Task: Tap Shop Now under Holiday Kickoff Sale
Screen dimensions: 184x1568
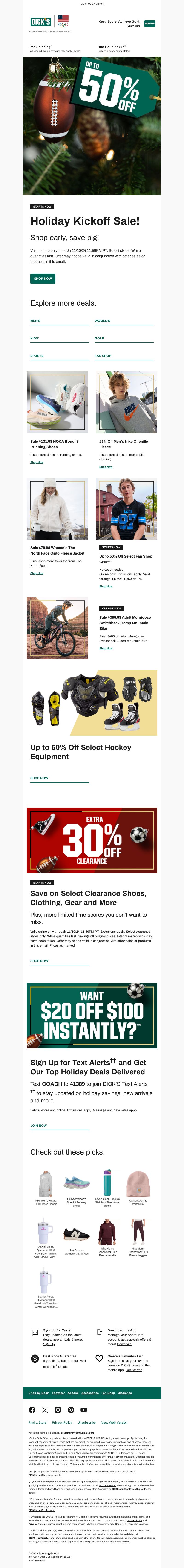Action: [x=43, y=278]
